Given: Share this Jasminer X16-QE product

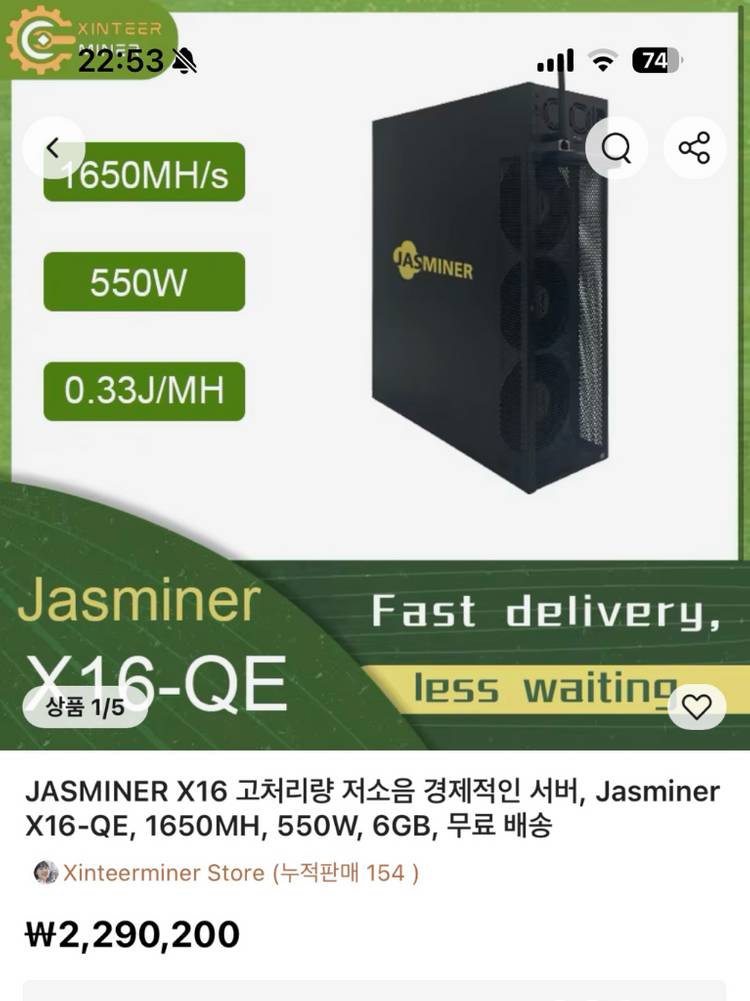Looking at the screenshot, I should click(694, 148).
